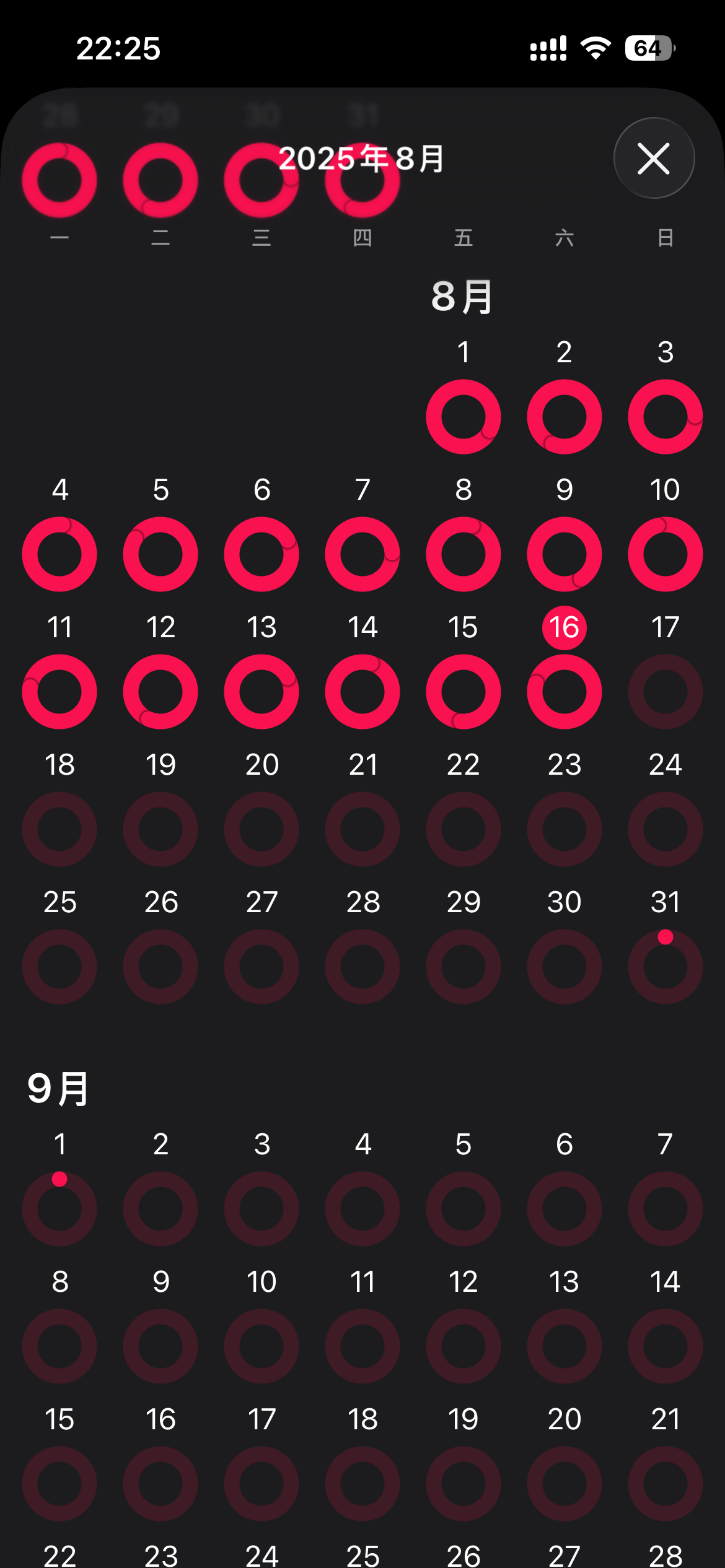This screenshot has height=1568, width=725.
Task: Open August 17 in calendar
Action: tap(665, 691)
